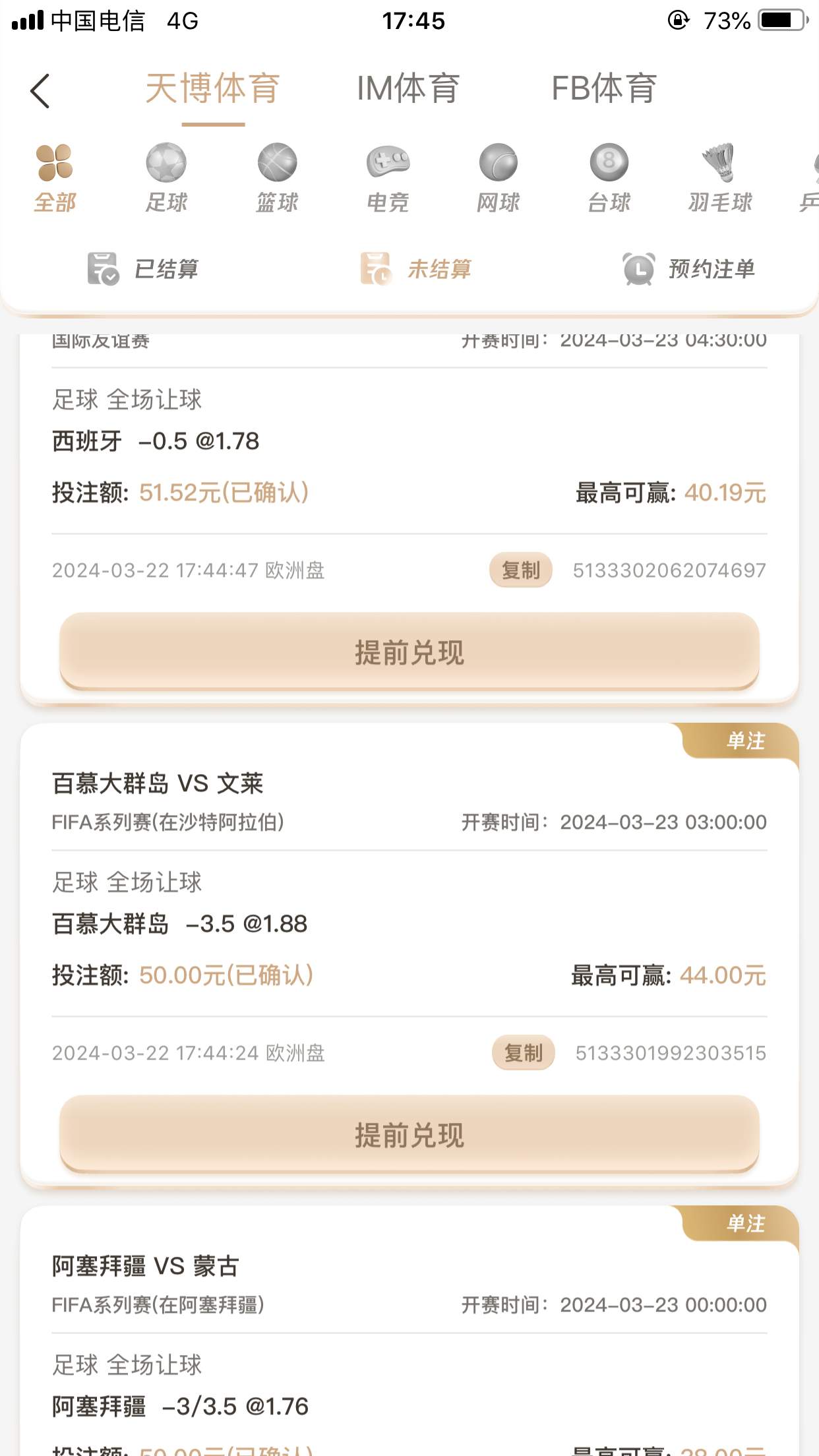Switch to the IM体育 tab
The width and height of the screenshot is (819, 1456).
coord(408,88)
